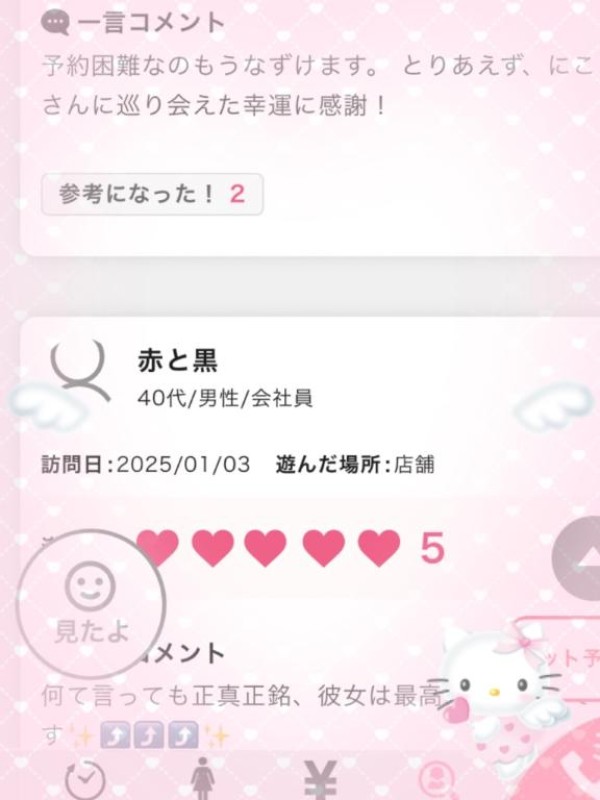The image size is (600, 800).
Task: Open the yen price tab
Action: 321,778
